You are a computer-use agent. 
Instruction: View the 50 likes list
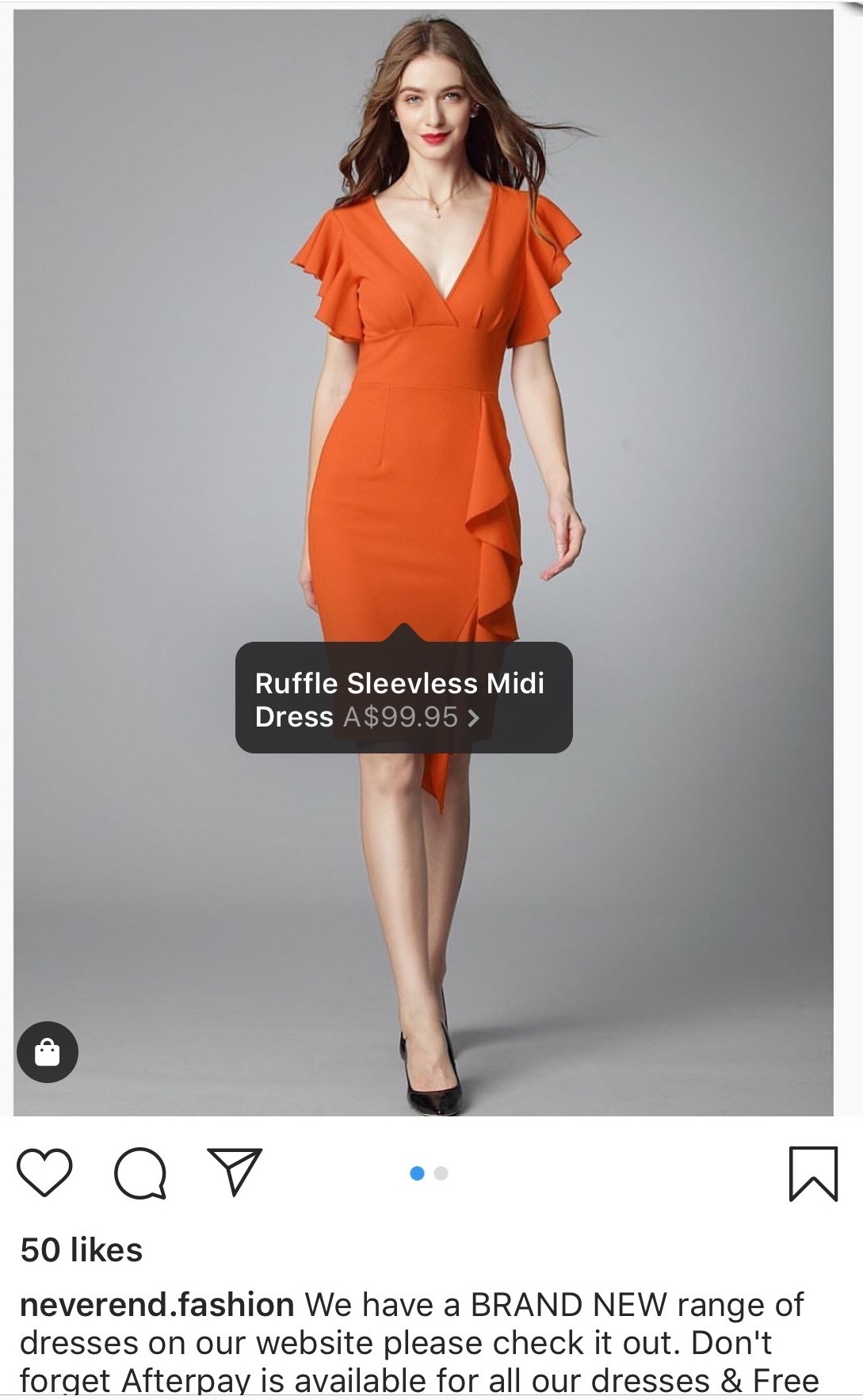(x=82, y=1250)
